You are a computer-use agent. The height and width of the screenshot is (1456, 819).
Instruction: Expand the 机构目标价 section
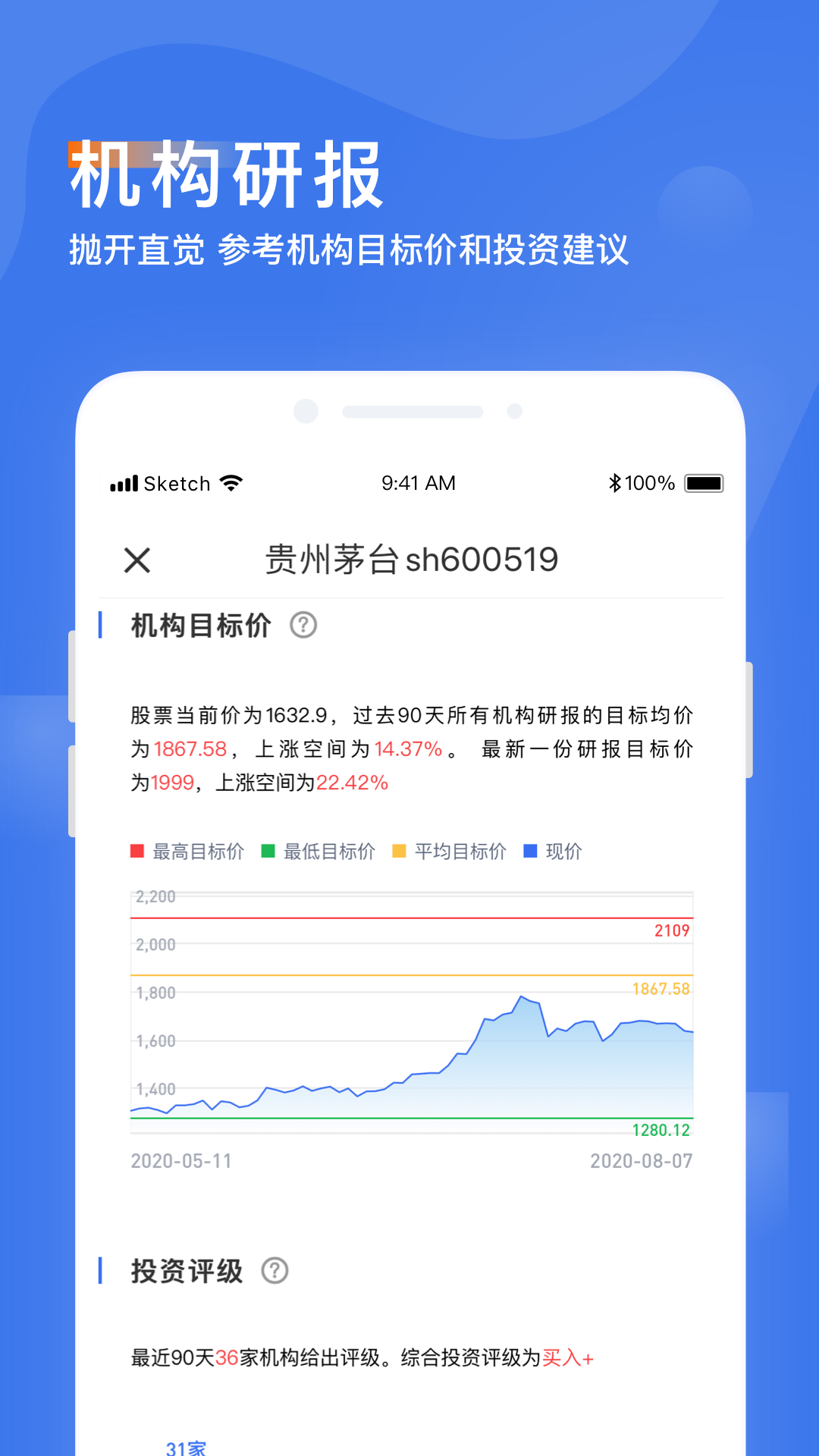199,625
